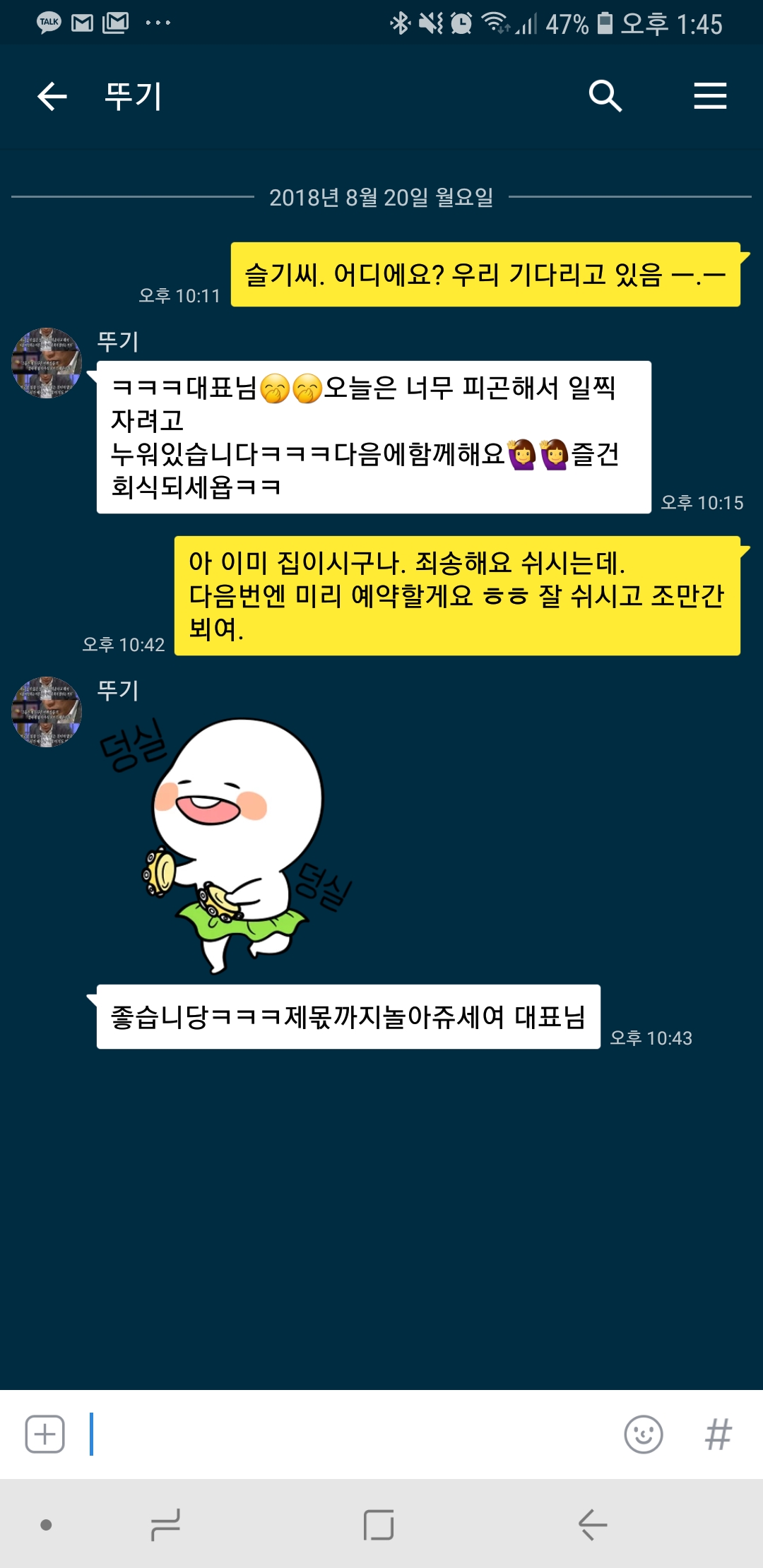Open the plus attachment menu
The image size is (763, 1568).
tap(45, 1435)
